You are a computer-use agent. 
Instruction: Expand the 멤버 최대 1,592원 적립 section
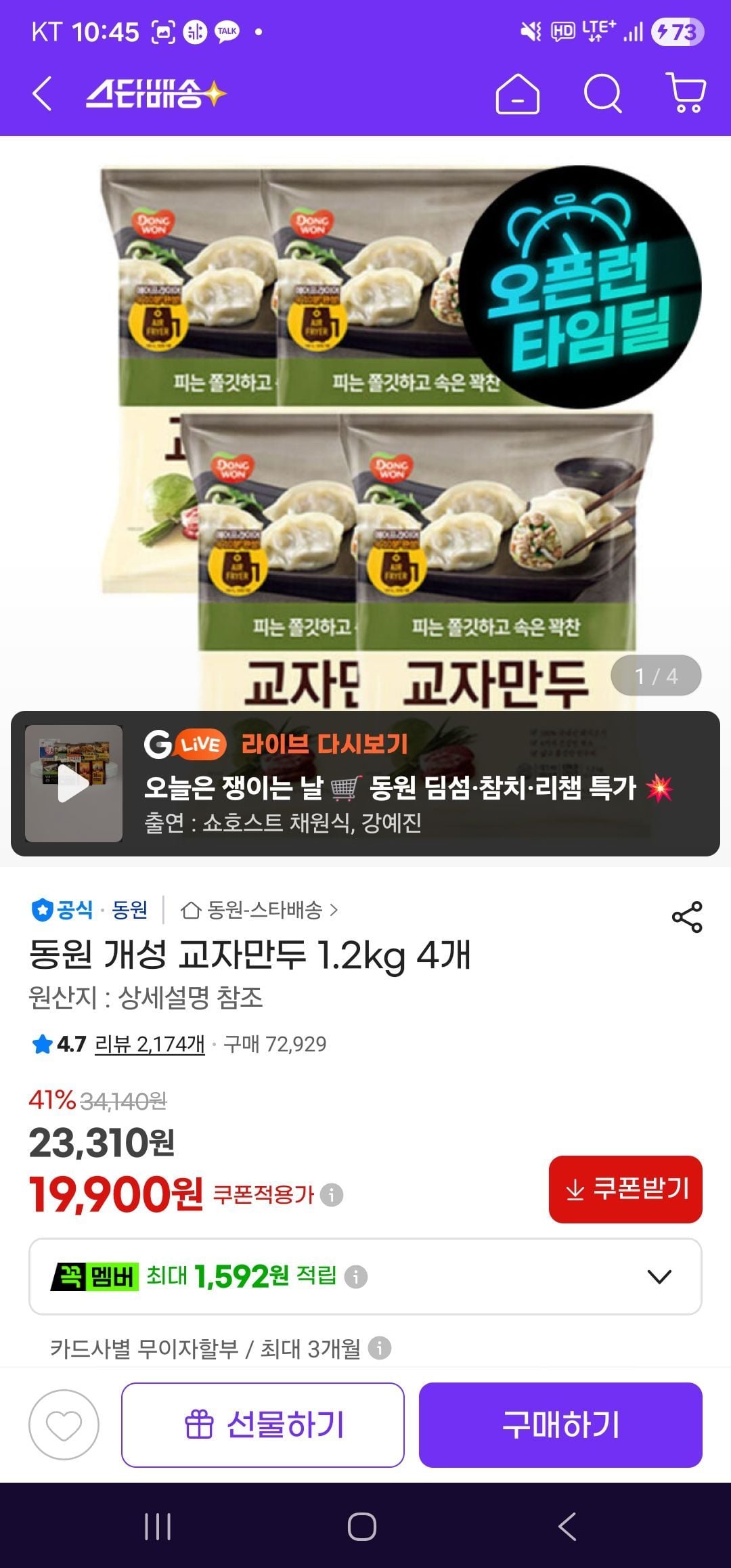tap(659, 1277)
